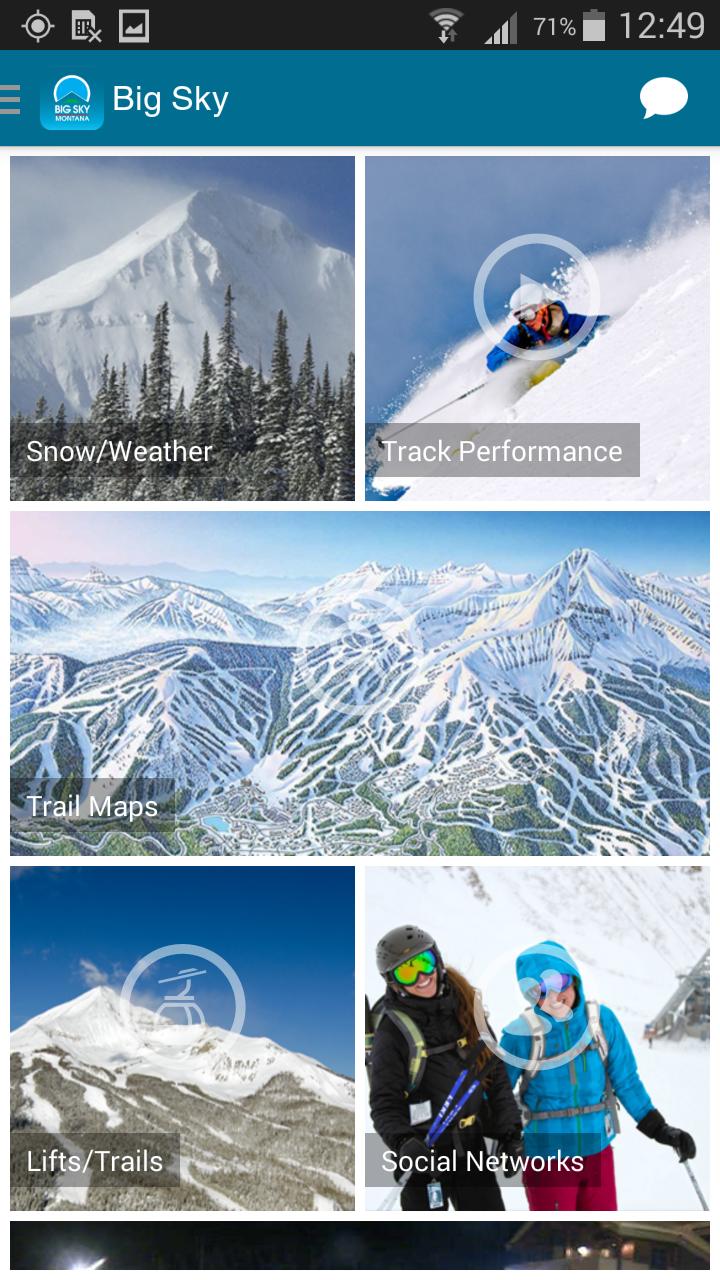Tap the Big Sky title text
The width and height of the screenshot is (720, 1280).
coord(170,99)
